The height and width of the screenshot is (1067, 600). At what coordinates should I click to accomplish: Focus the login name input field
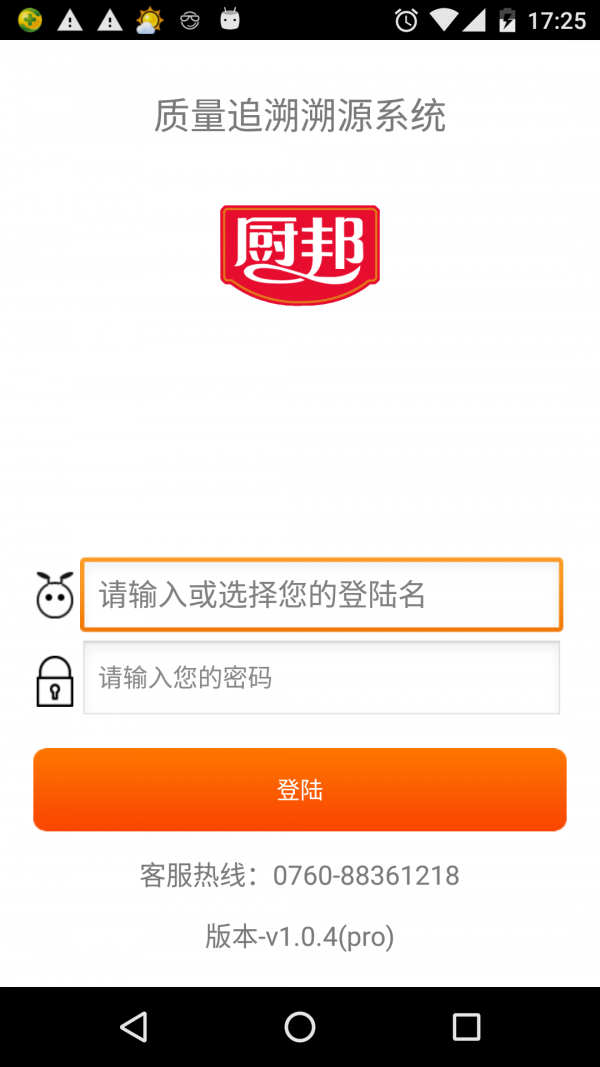(x=321, y=595)
